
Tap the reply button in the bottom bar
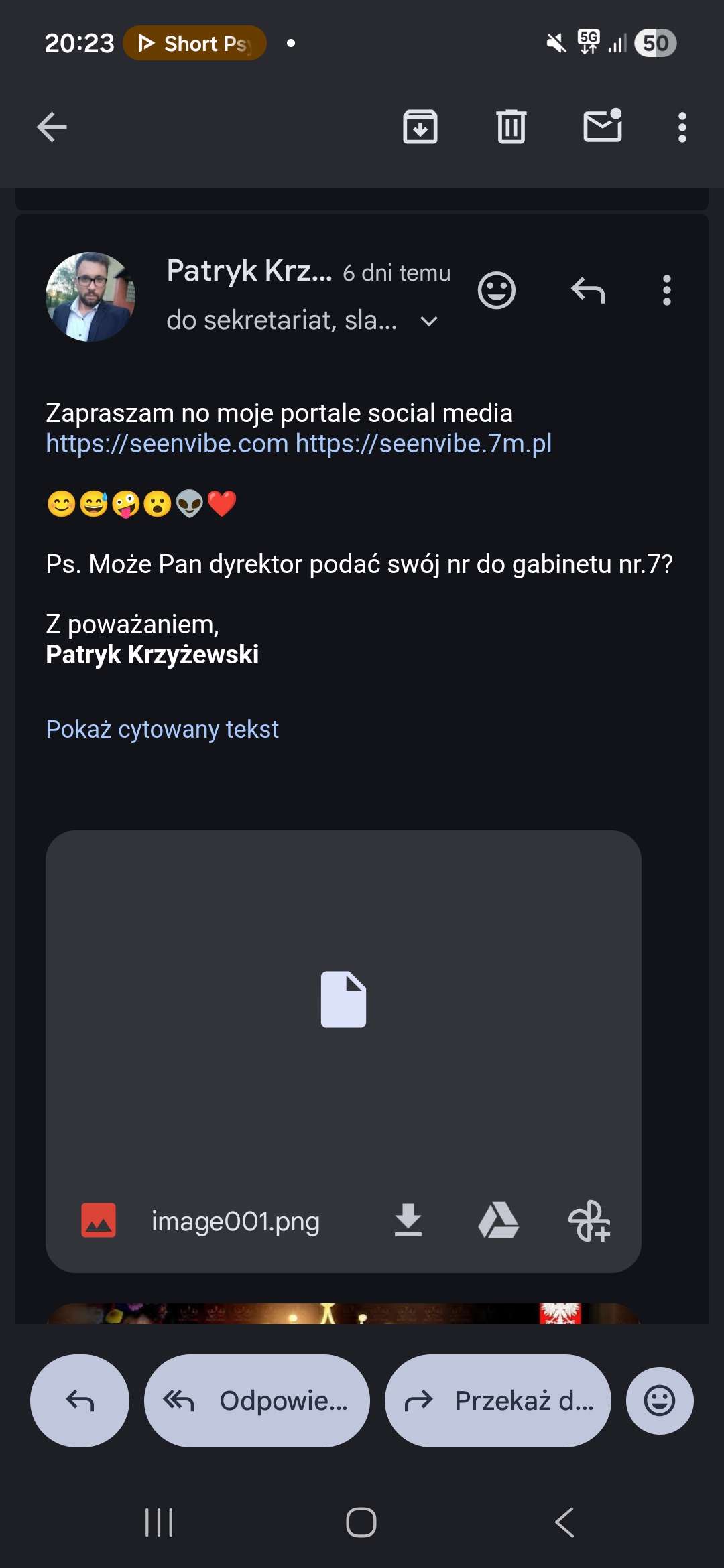(80, 1400)
